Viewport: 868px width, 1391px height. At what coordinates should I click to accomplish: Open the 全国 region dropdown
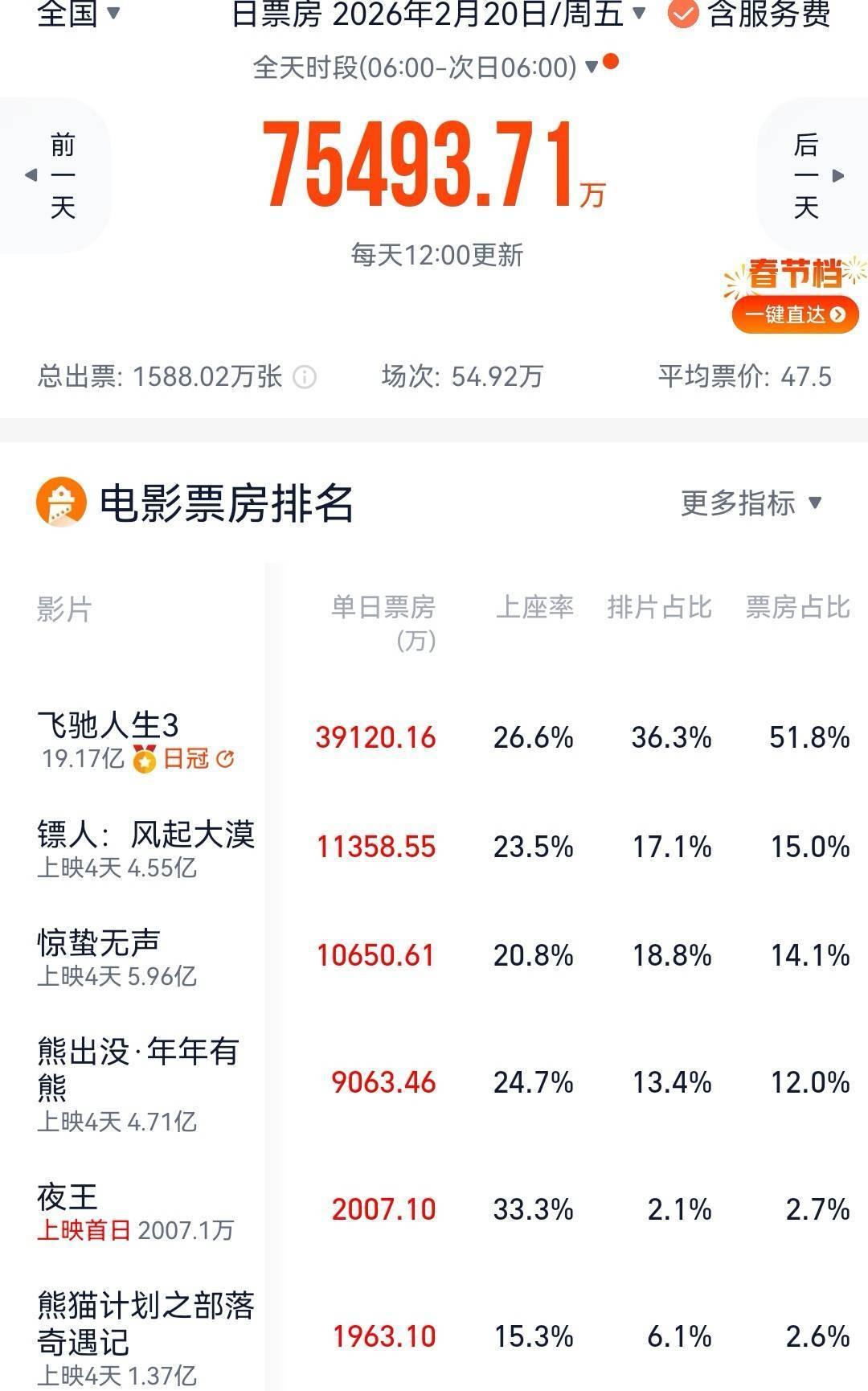[78, 14]
